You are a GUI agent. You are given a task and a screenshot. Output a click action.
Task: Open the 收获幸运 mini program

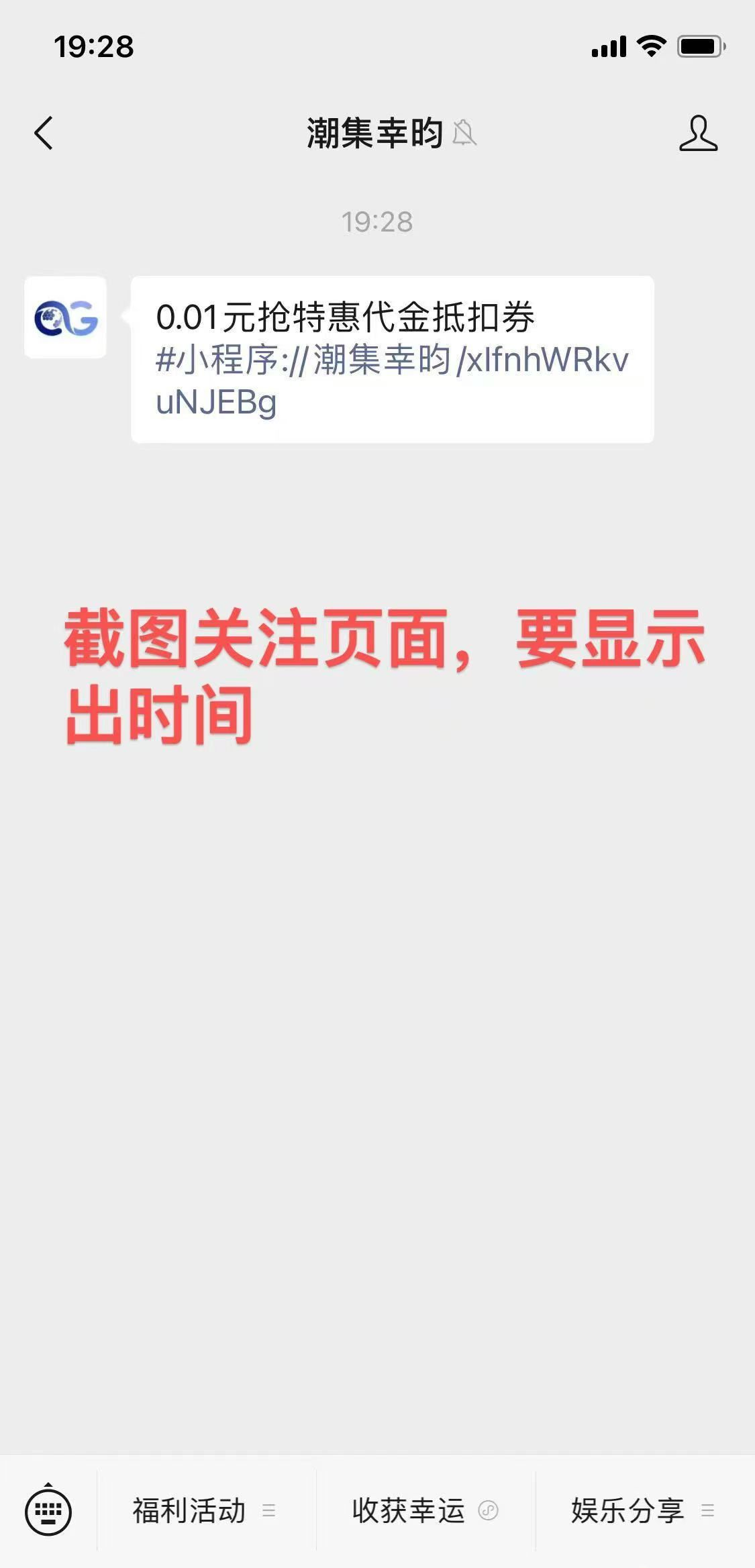(x=425, y=1511)
